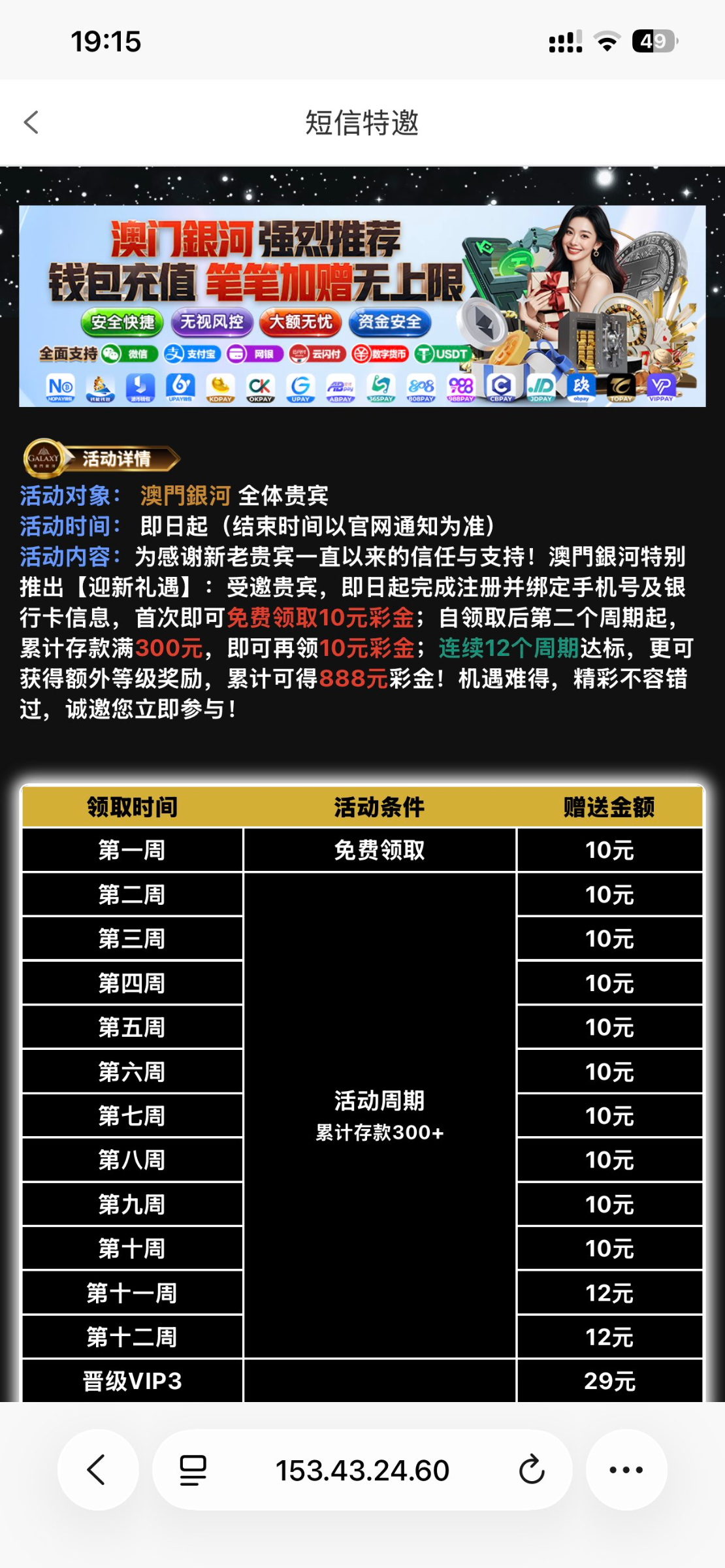The height and width of the screenshot is (1568, 725).
Task: Open the 钱包充值 promotional banner
Action: click(362, 306)
